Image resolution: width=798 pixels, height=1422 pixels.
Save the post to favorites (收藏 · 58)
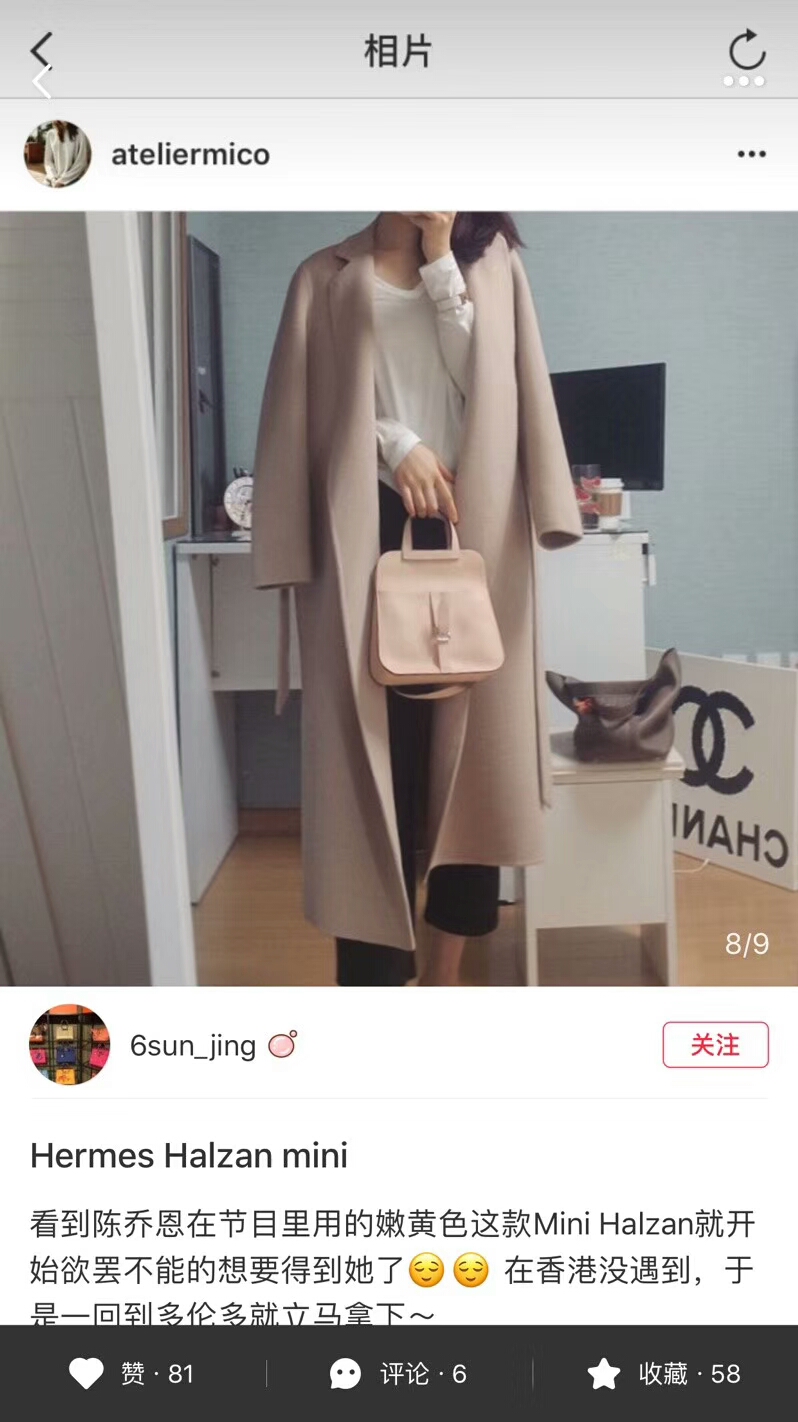point(664,1374)
